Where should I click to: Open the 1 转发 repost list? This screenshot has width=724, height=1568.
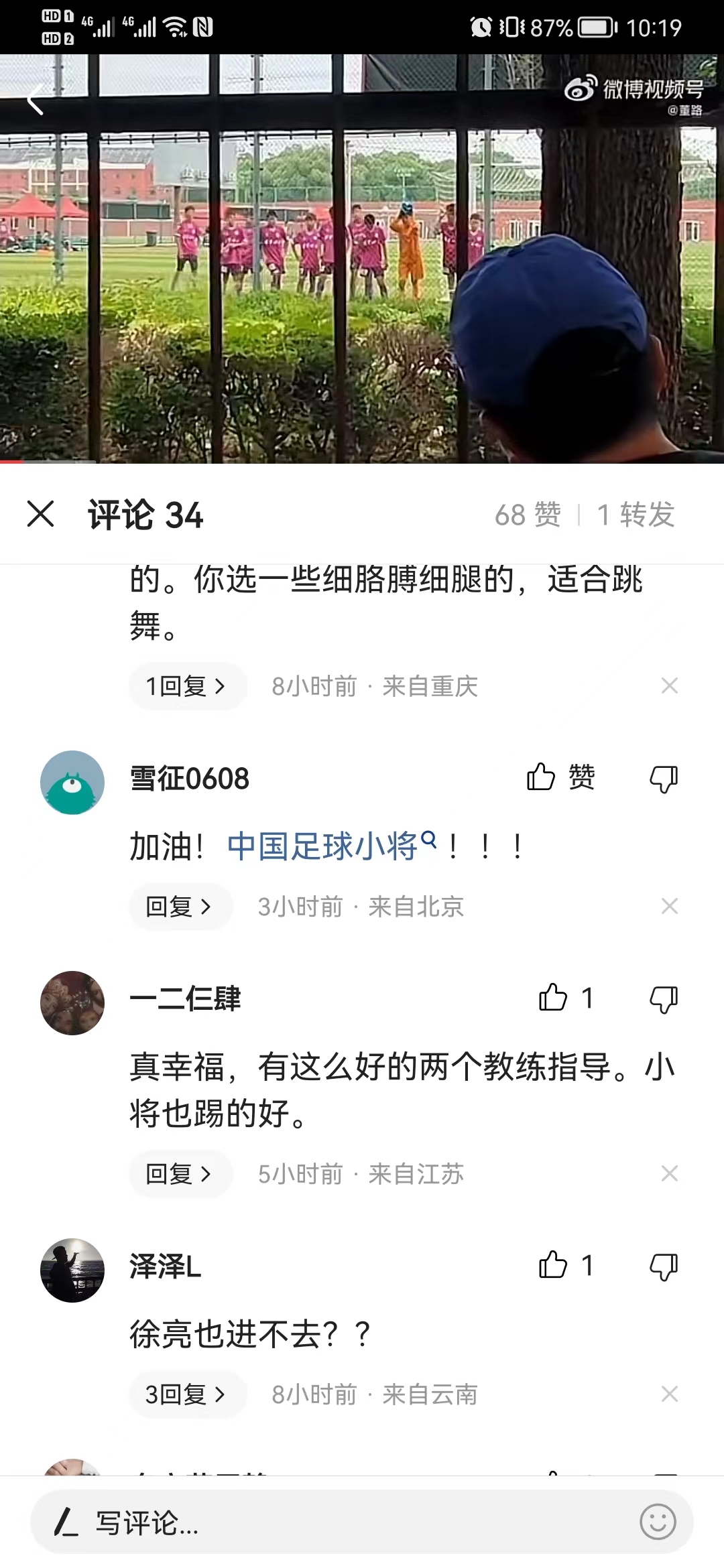click(637, 516)
